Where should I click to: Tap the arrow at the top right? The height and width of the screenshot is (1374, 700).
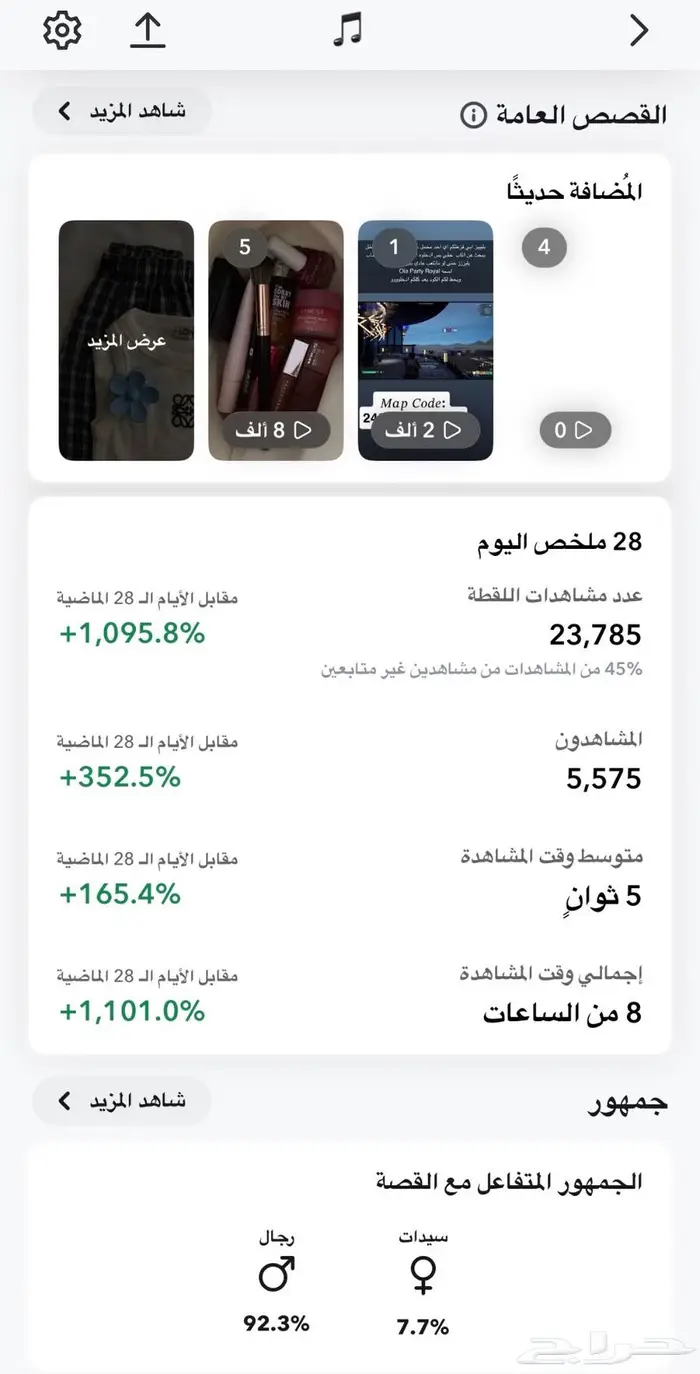tap(639, 31)
